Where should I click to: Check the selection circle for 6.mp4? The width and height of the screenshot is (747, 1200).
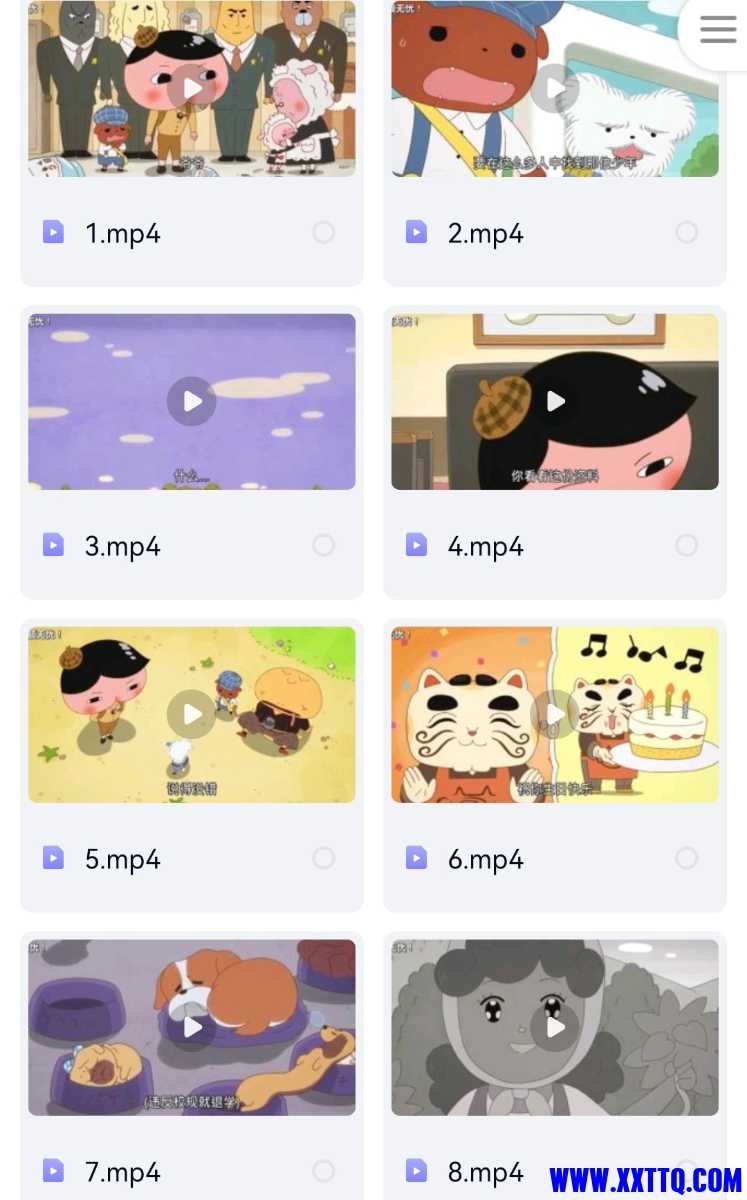(687, 858)
